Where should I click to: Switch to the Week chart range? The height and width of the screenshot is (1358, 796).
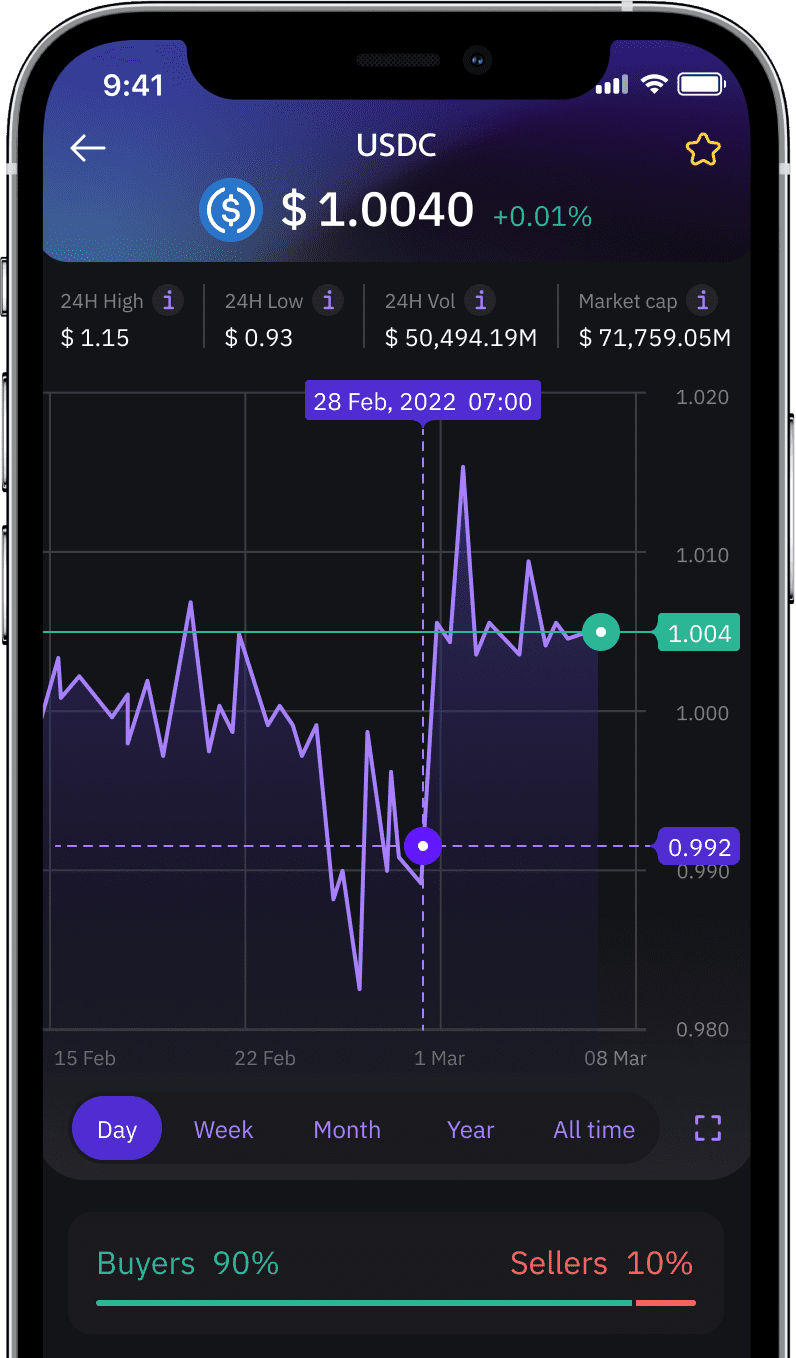click(x=223, y=1129)
